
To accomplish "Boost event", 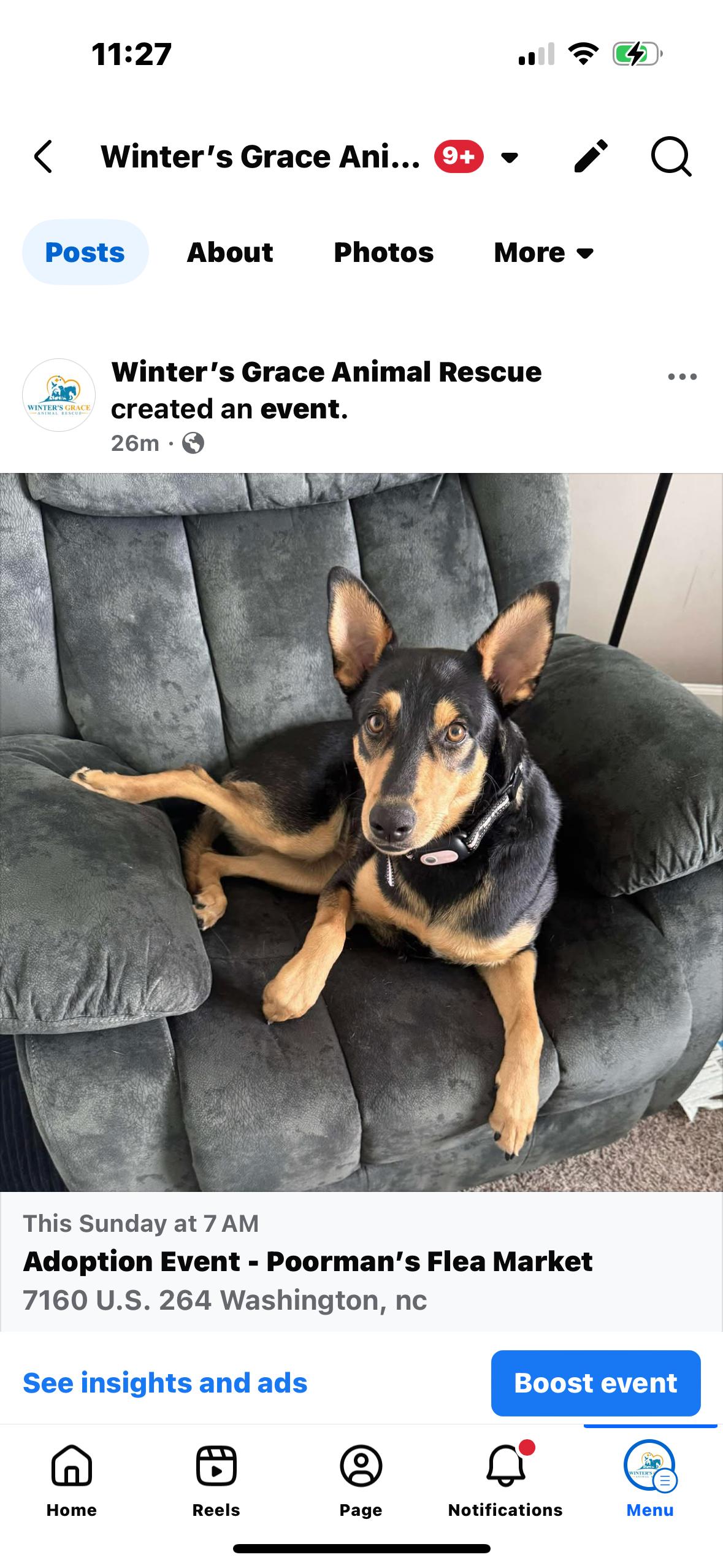I will tap(595, 1383).
